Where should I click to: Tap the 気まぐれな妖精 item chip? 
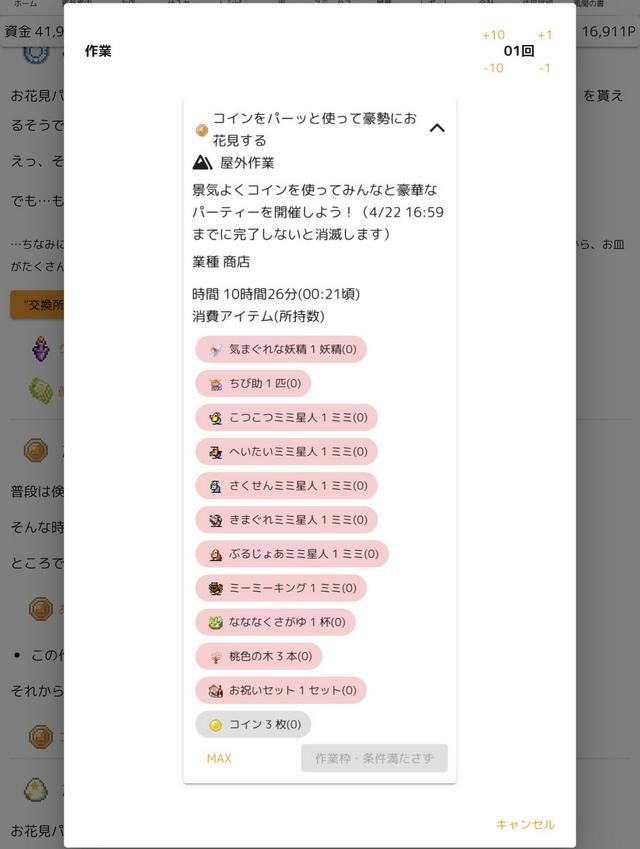point(281,349)
